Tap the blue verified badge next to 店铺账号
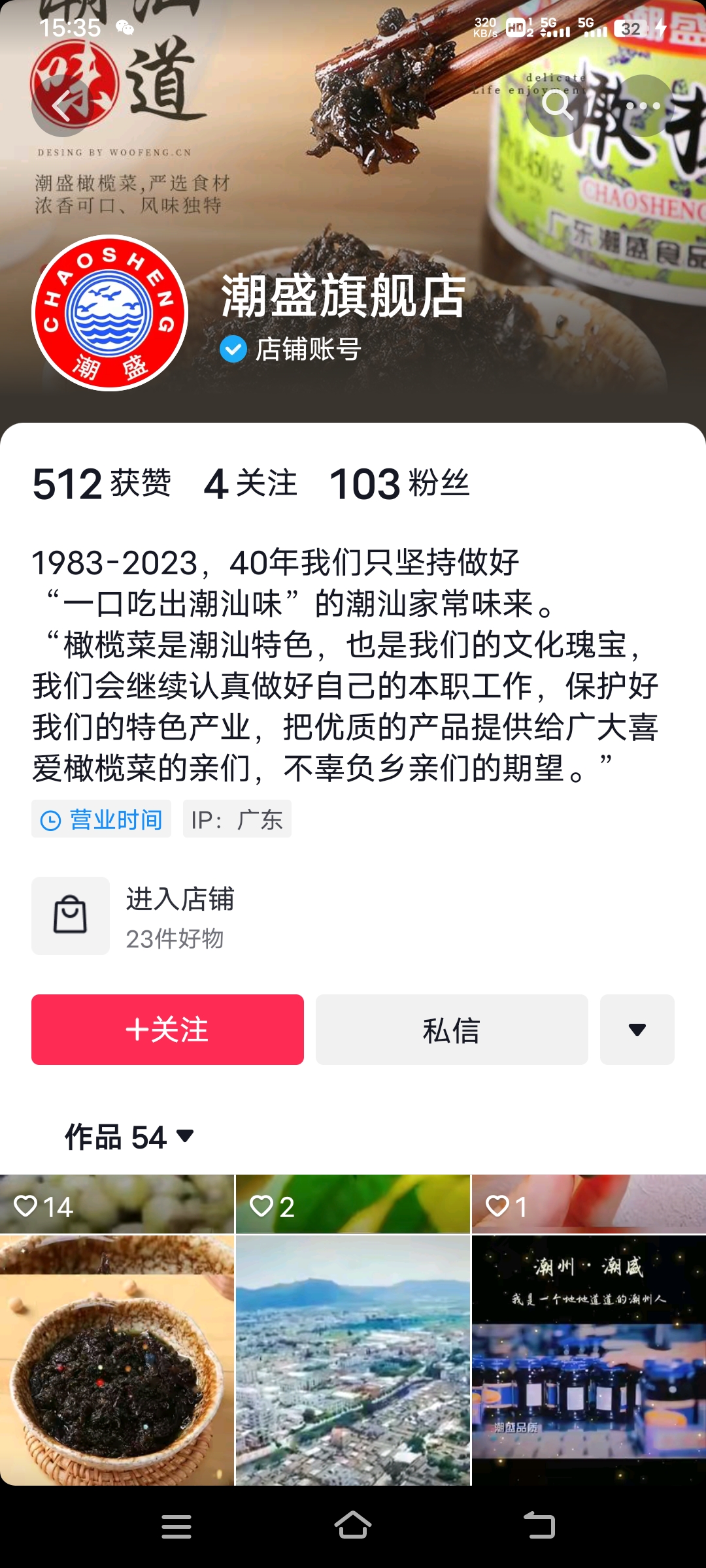Image resolution: width=706 pixels, height=1568 pixels. 232,350
